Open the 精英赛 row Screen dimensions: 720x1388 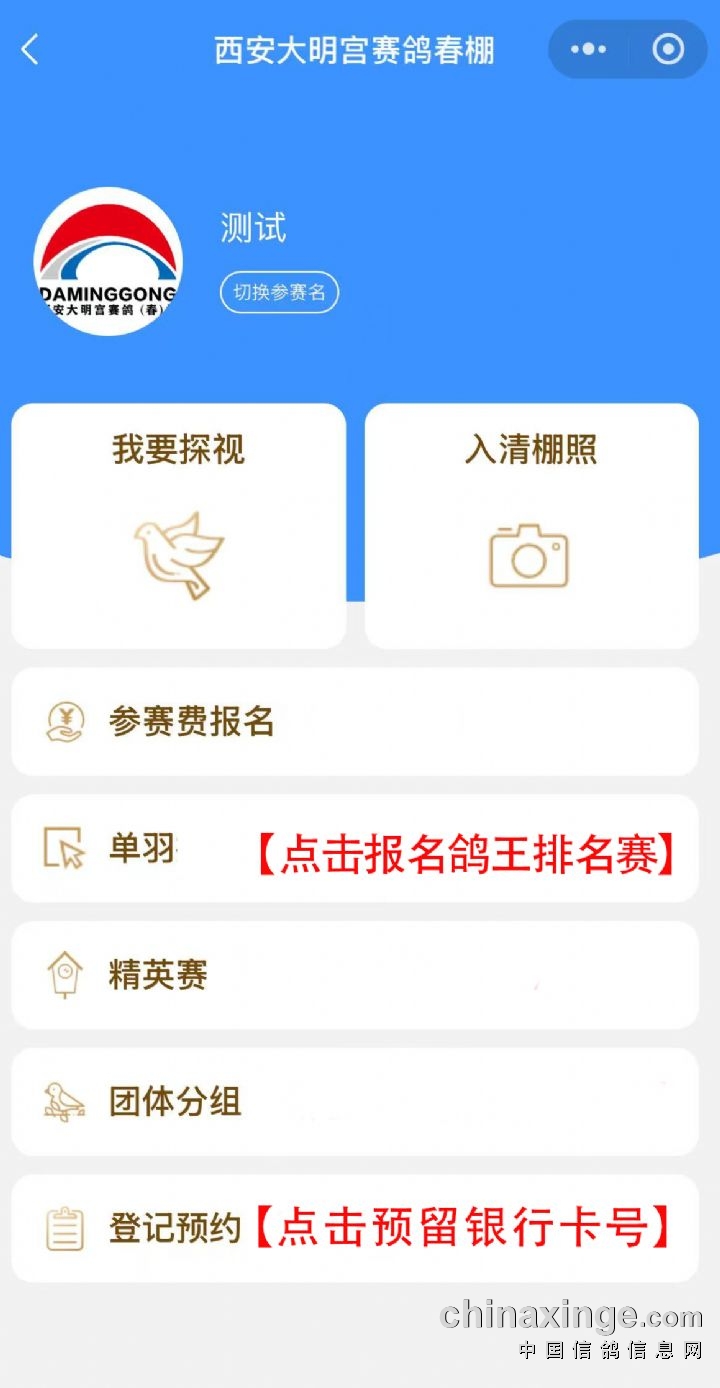click(355, 975)
